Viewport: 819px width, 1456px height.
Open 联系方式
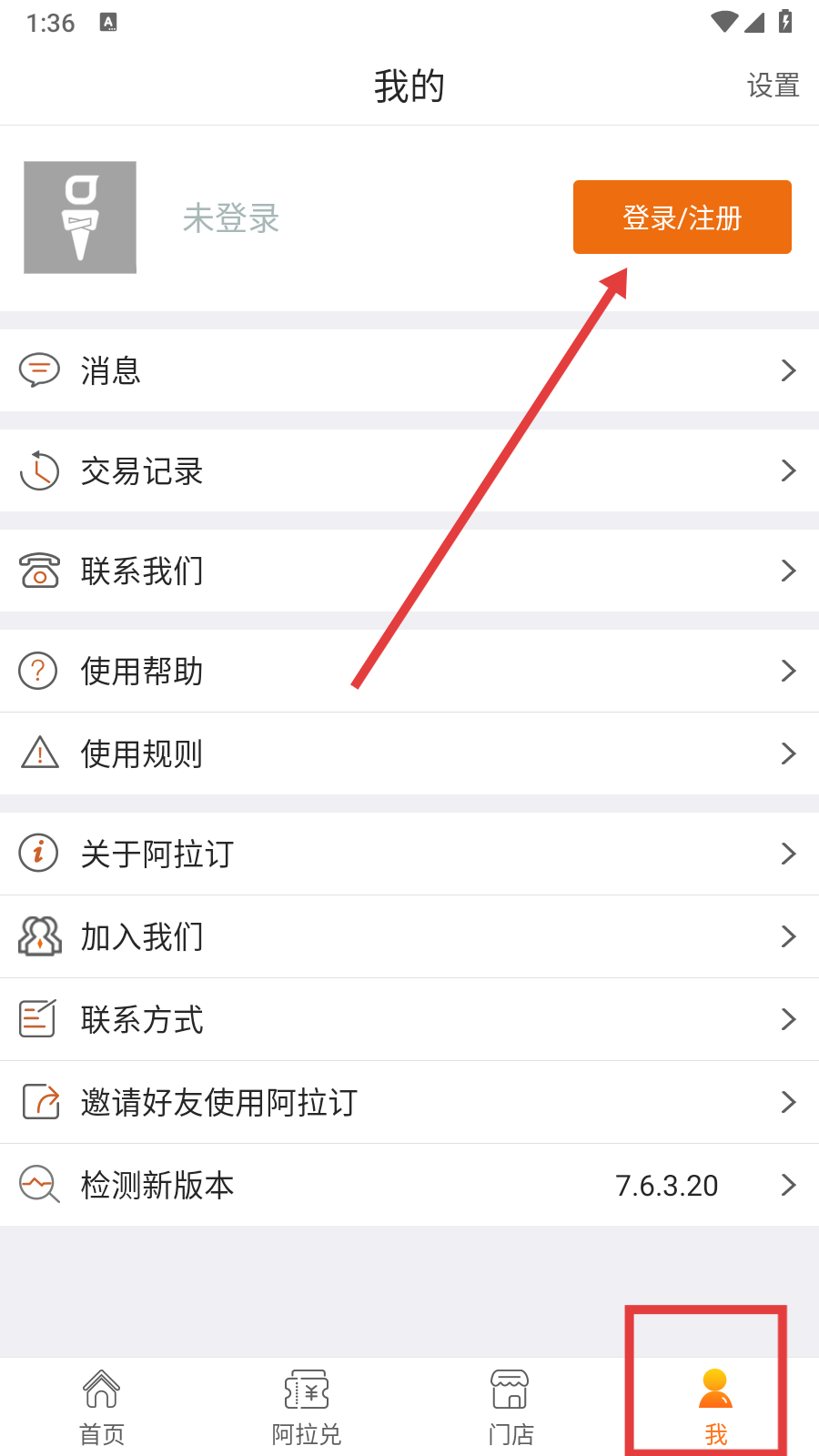[x=409, y=1019]
